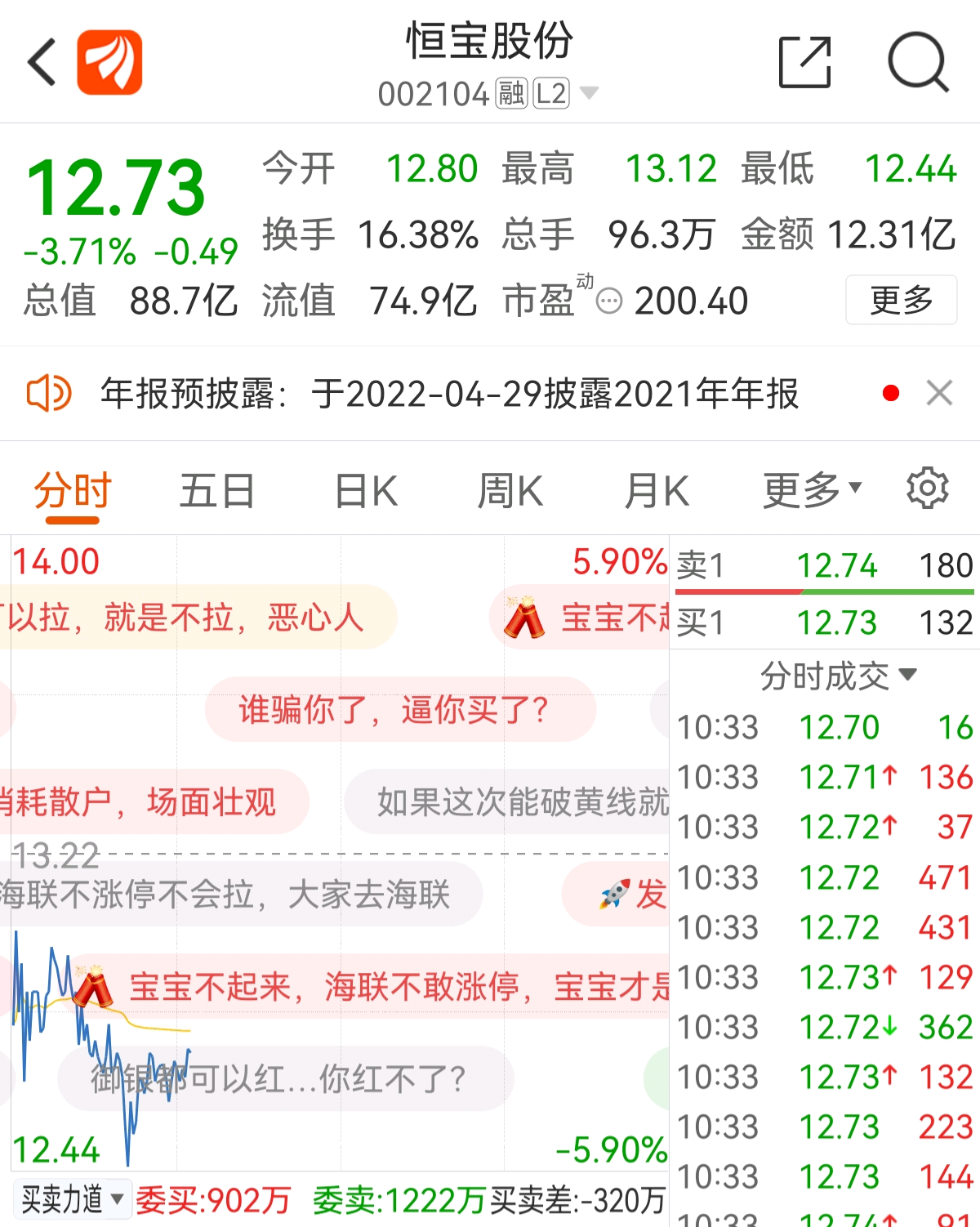Open the 年报预披露 announcement
This screenshot has height=1227, width=980.
449,394
